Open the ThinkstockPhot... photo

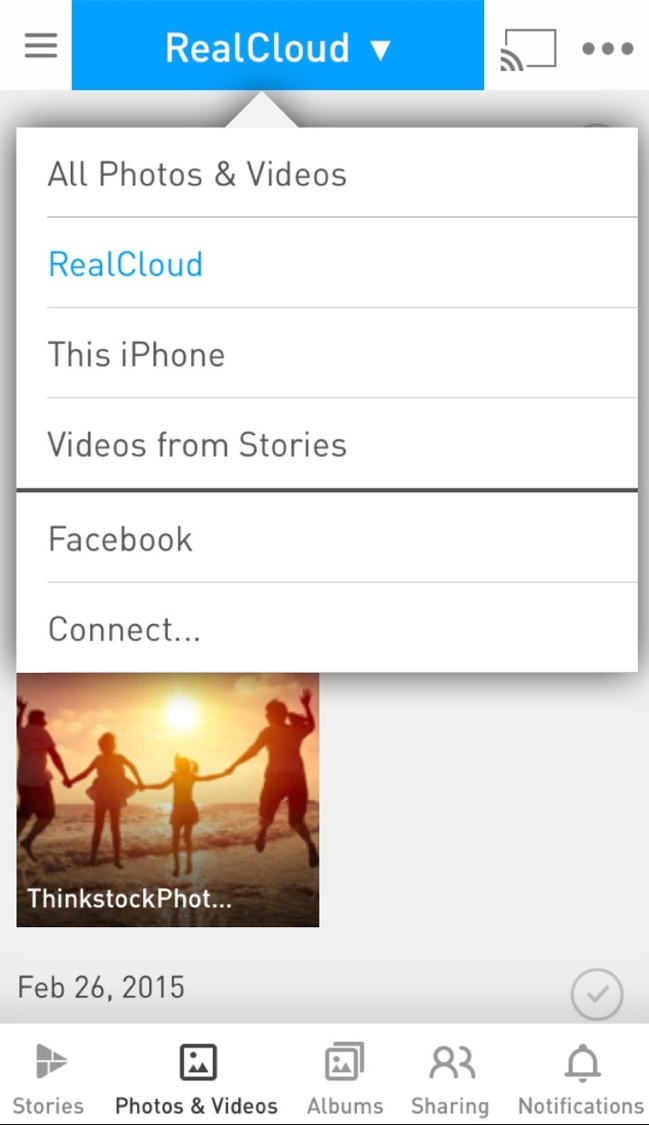[x=168, y=800]
